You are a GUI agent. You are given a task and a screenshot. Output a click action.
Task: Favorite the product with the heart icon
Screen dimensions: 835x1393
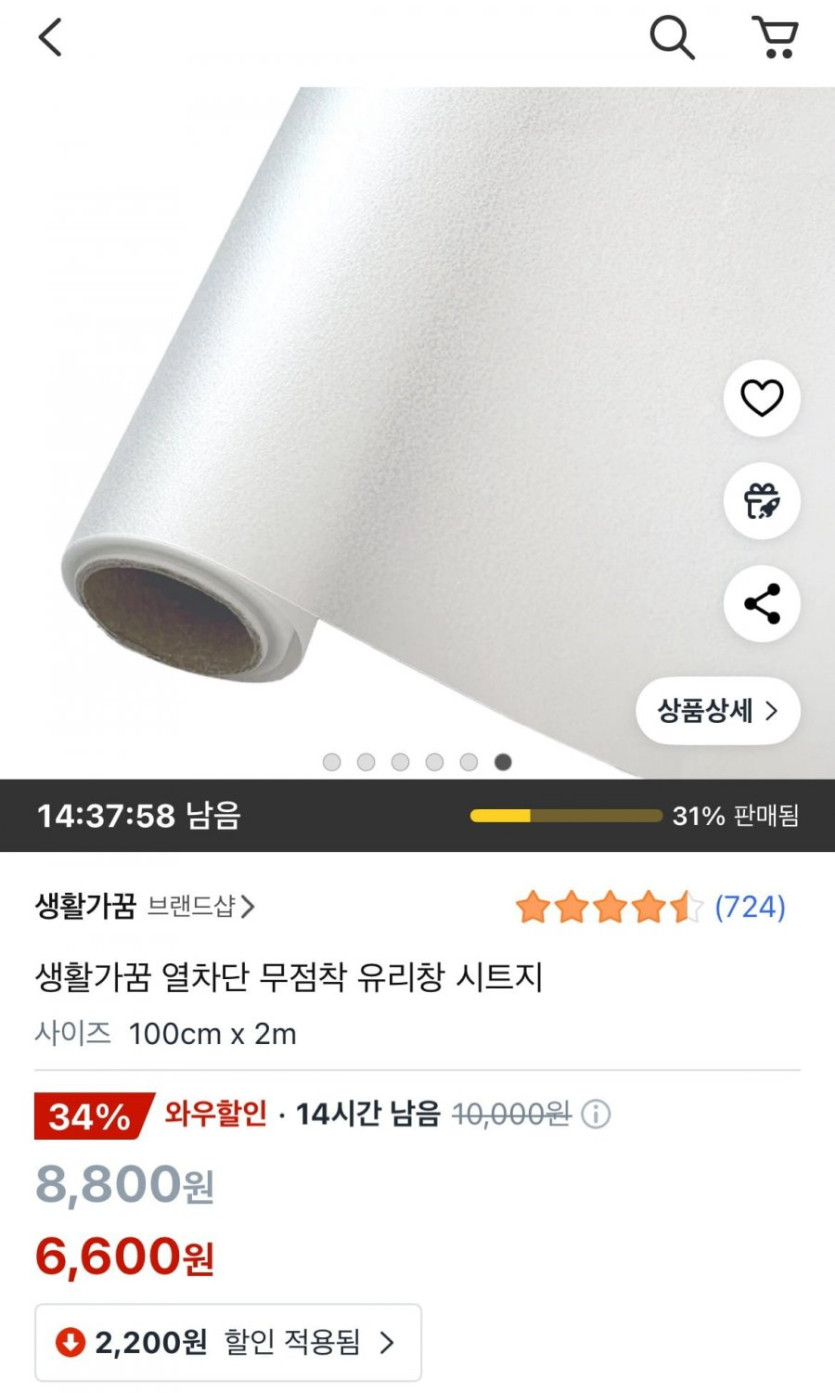pos(761,397)
